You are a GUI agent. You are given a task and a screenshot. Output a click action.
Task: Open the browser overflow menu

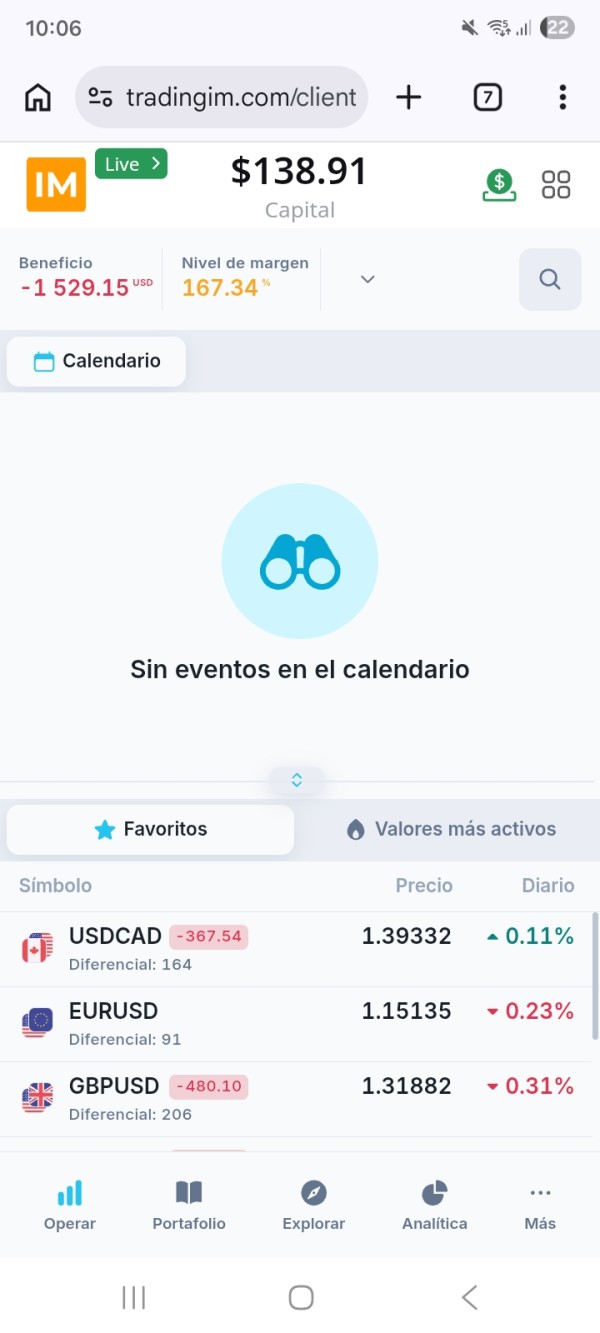tap(562, 97)
